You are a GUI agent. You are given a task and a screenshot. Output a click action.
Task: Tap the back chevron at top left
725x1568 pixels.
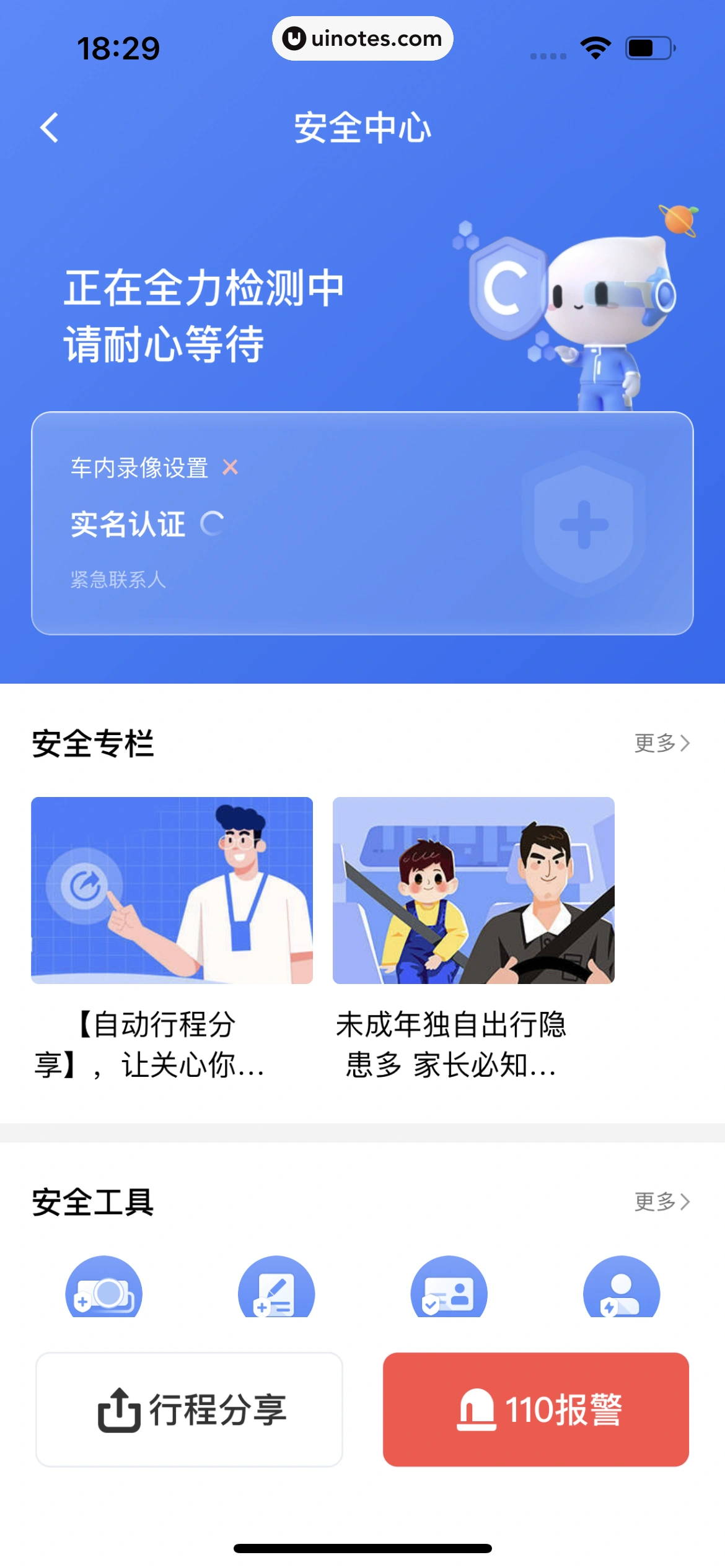pyautogui.click(x=49, y=128)
